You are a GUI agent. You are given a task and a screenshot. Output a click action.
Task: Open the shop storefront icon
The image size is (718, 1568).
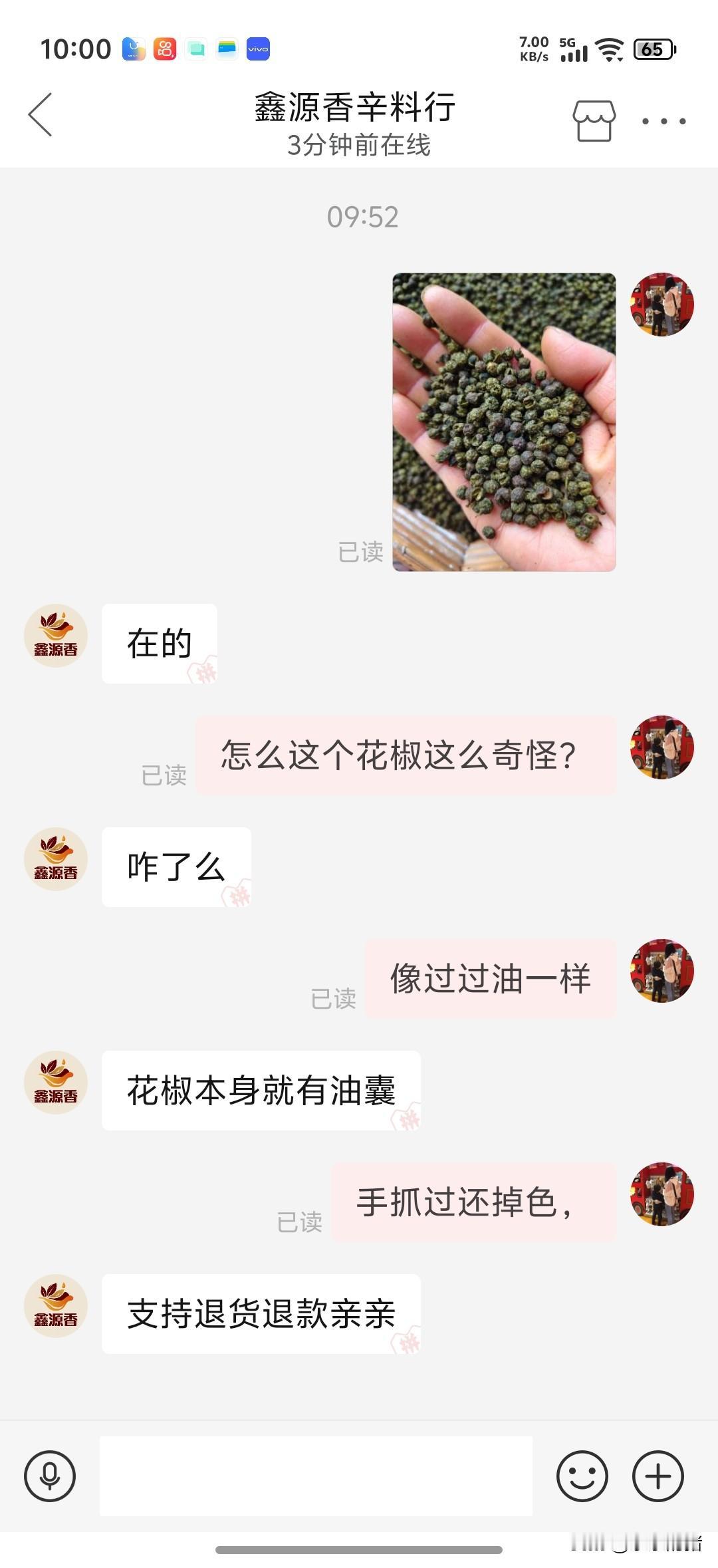pyautogui.click(x=594, y=120)
